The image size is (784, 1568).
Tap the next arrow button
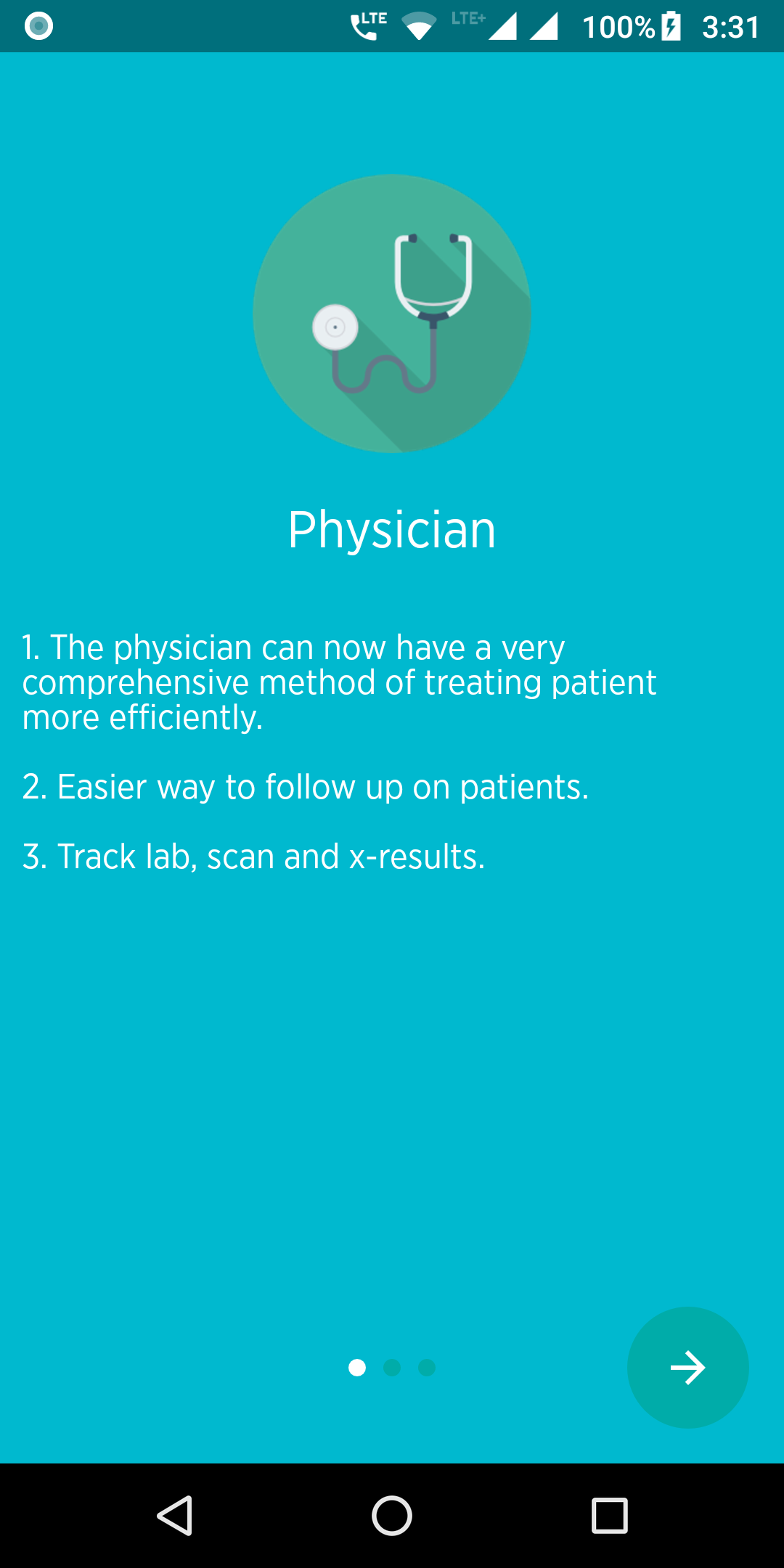click(687, 1368)
